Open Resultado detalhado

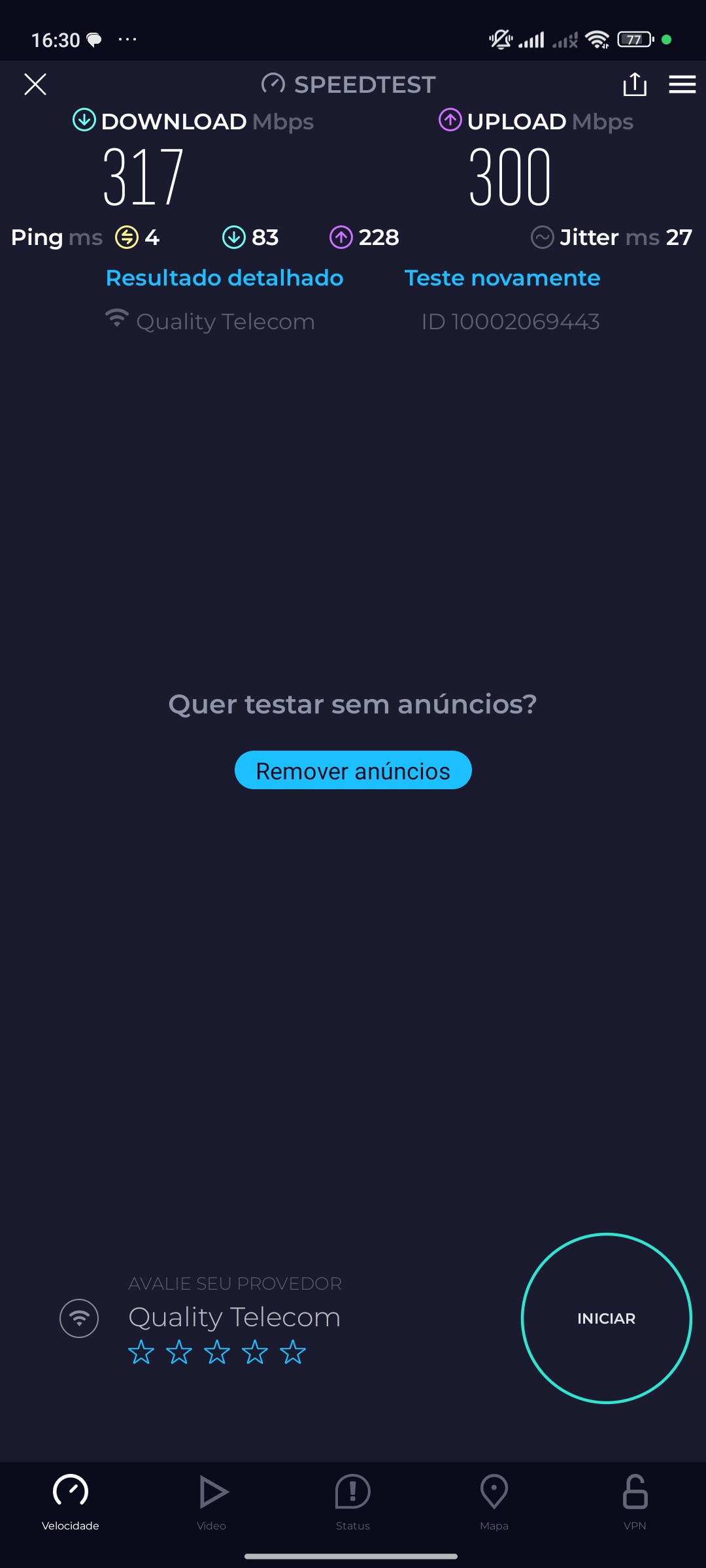(224, 278)
